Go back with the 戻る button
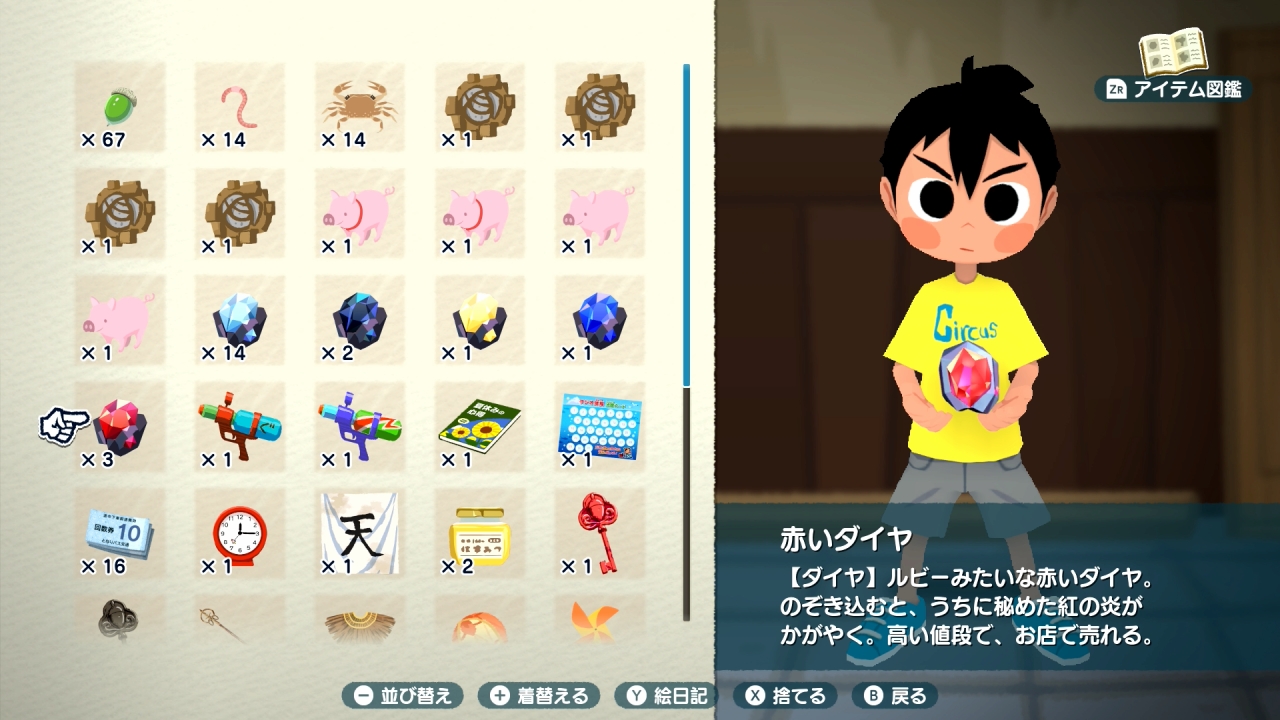Image resolution: width=1280 pixels, height=720 pixels. point(894,695)
